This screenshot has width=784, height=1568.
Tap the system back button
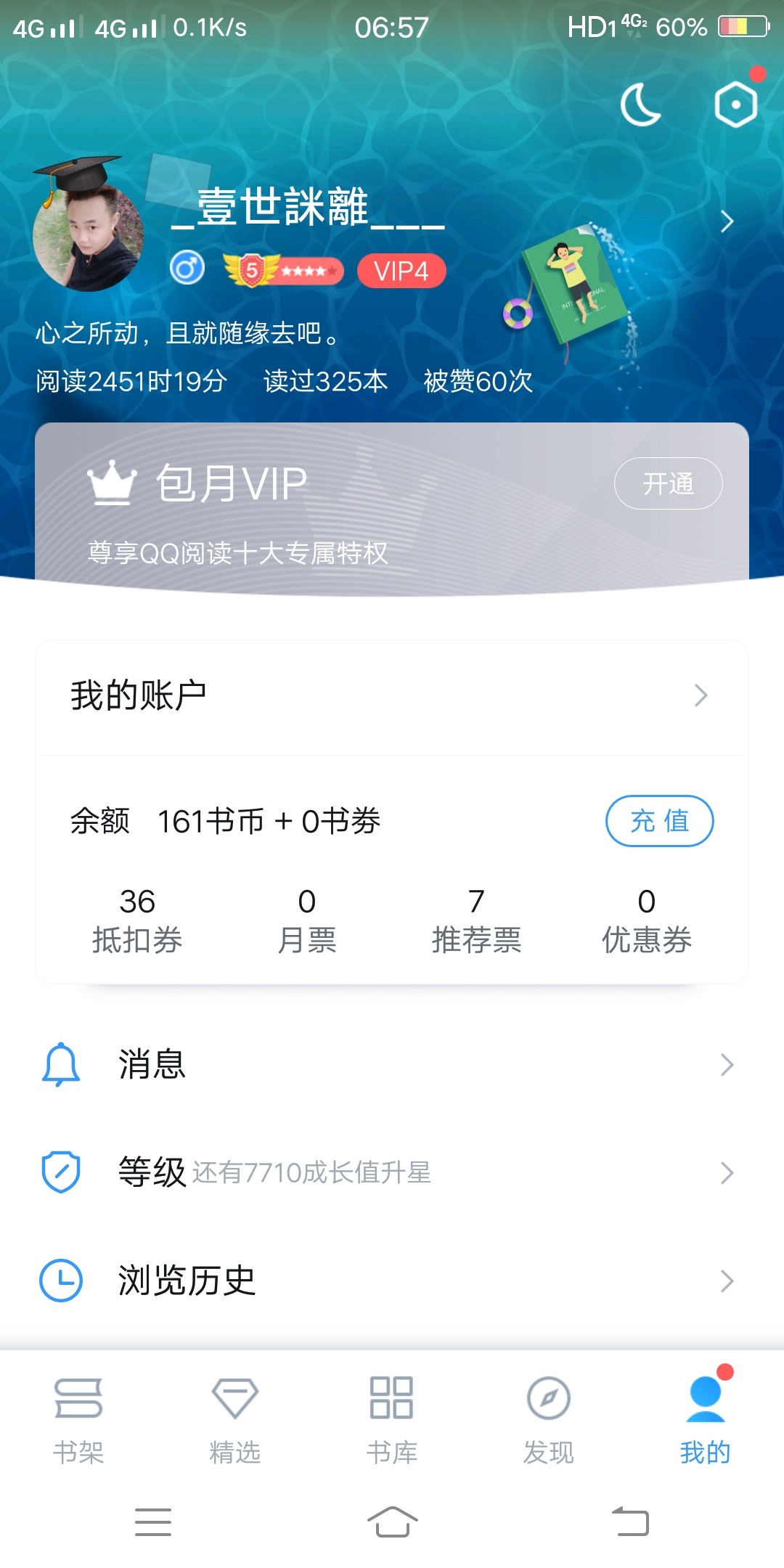pyautogui.click(x=630, y=1522)
